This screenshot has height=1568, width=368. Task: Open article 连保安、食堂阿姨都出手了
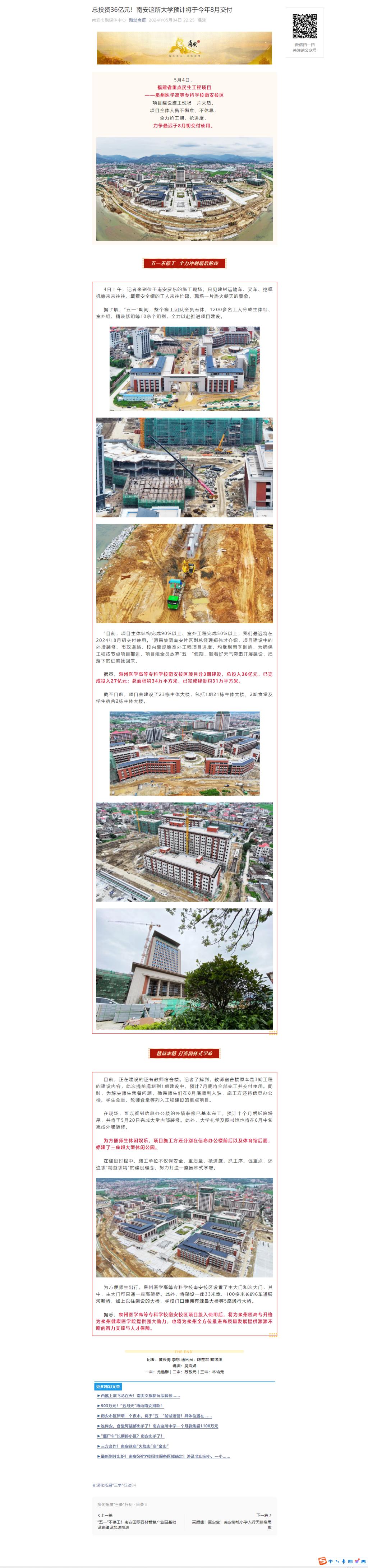point(159,1425)
